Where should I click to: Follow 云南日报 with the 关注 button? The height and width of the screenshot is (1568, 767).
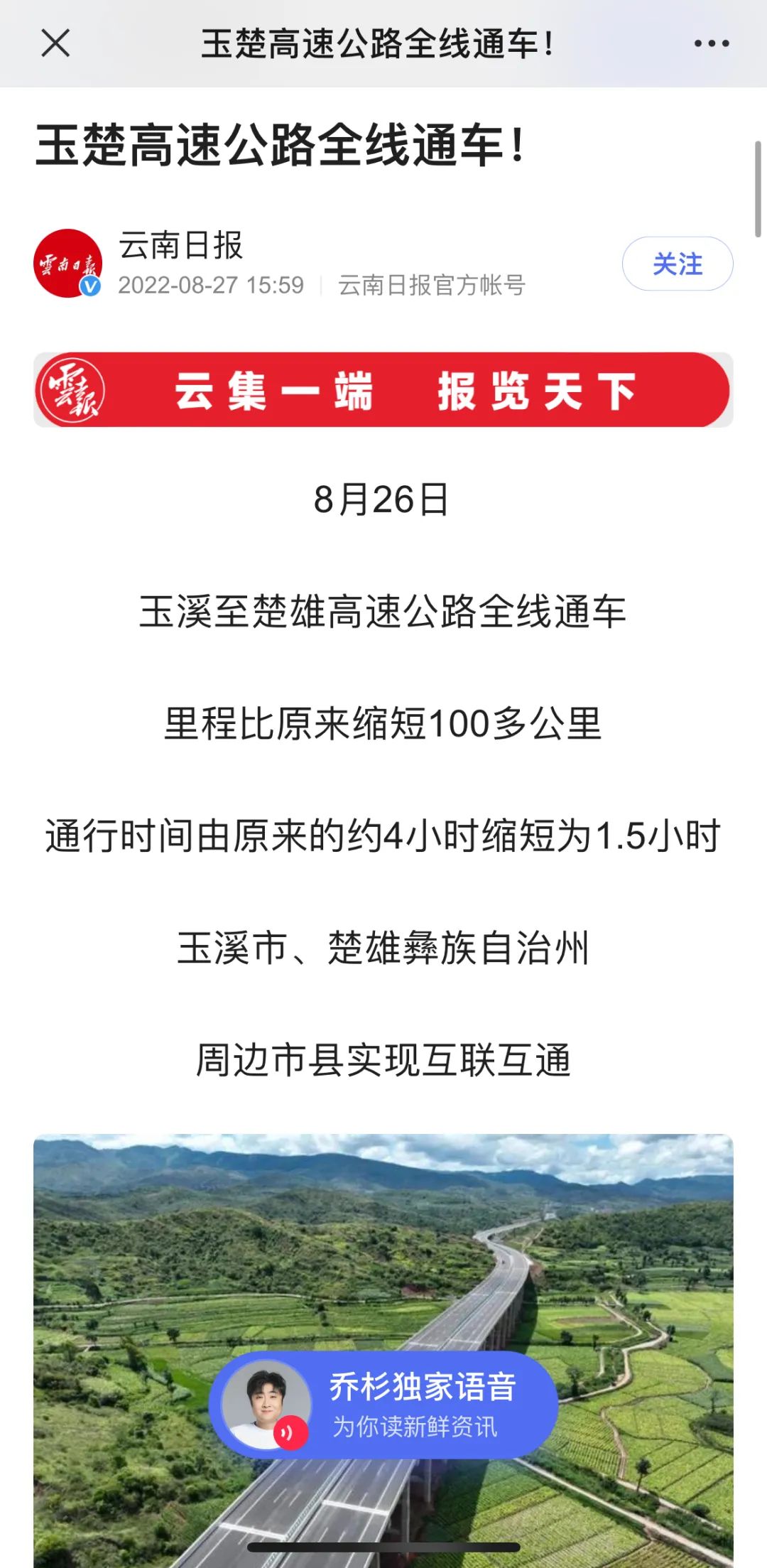coord(678,264)
